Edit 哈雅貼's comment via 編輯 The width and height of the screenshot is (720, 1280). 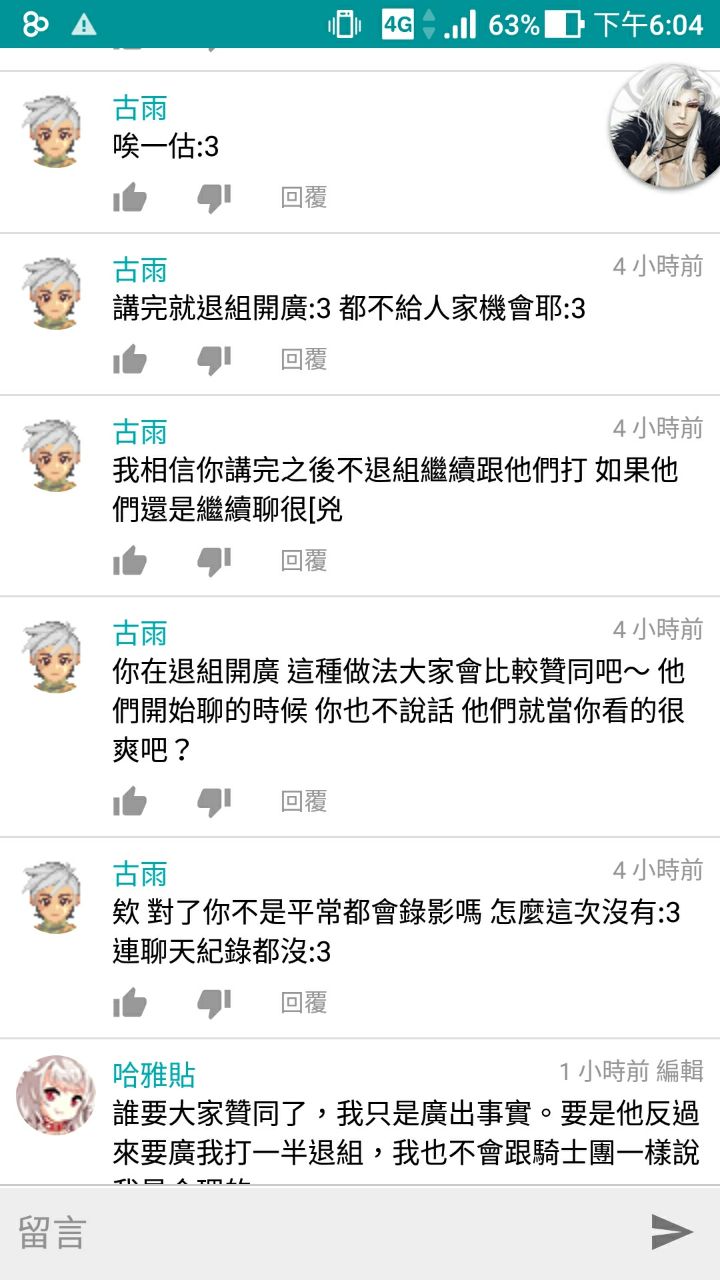(680, 1072)
